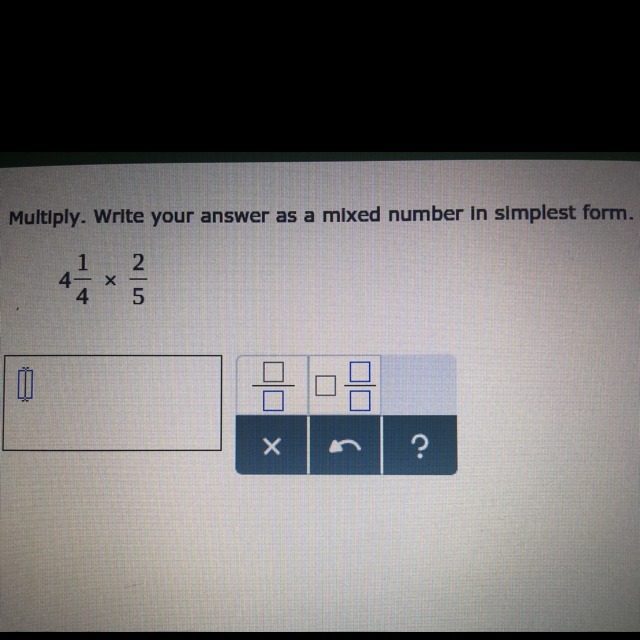Image resolution: width=640 pixels, height=640 pixels.
Task: Insert a fraction template
Action: 273,386
